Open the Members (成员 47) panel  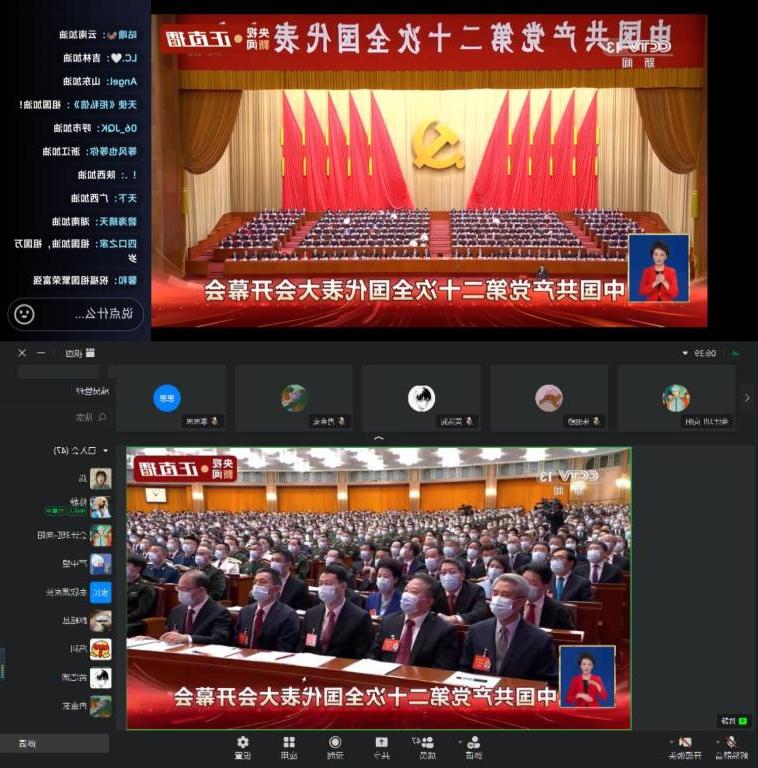(x=427, y=746)
